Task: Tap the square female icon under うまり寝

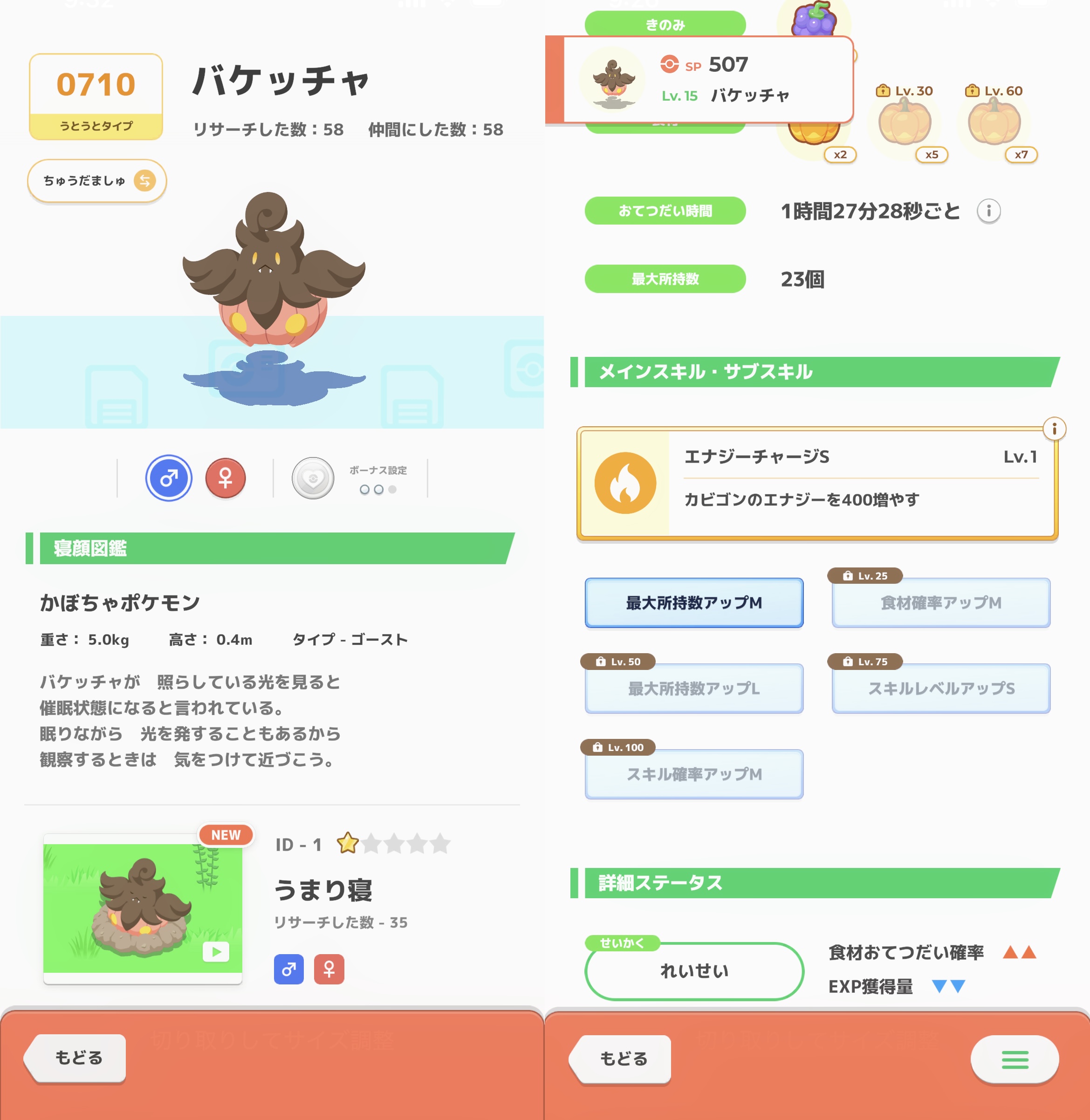Action: coord(329,969)
